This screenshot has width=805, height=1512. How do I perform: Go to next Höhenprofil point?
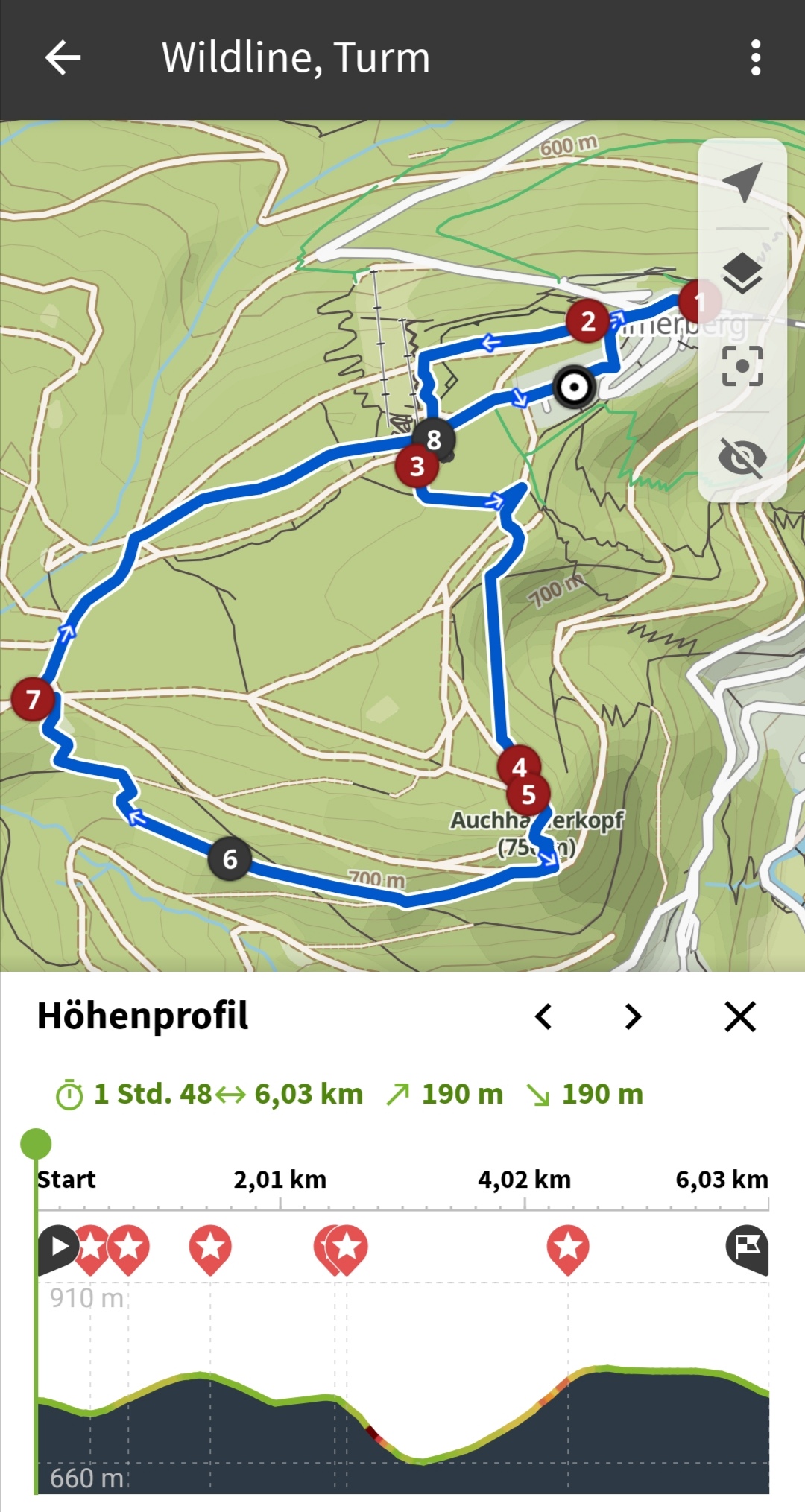click(x=633, y=1016)
